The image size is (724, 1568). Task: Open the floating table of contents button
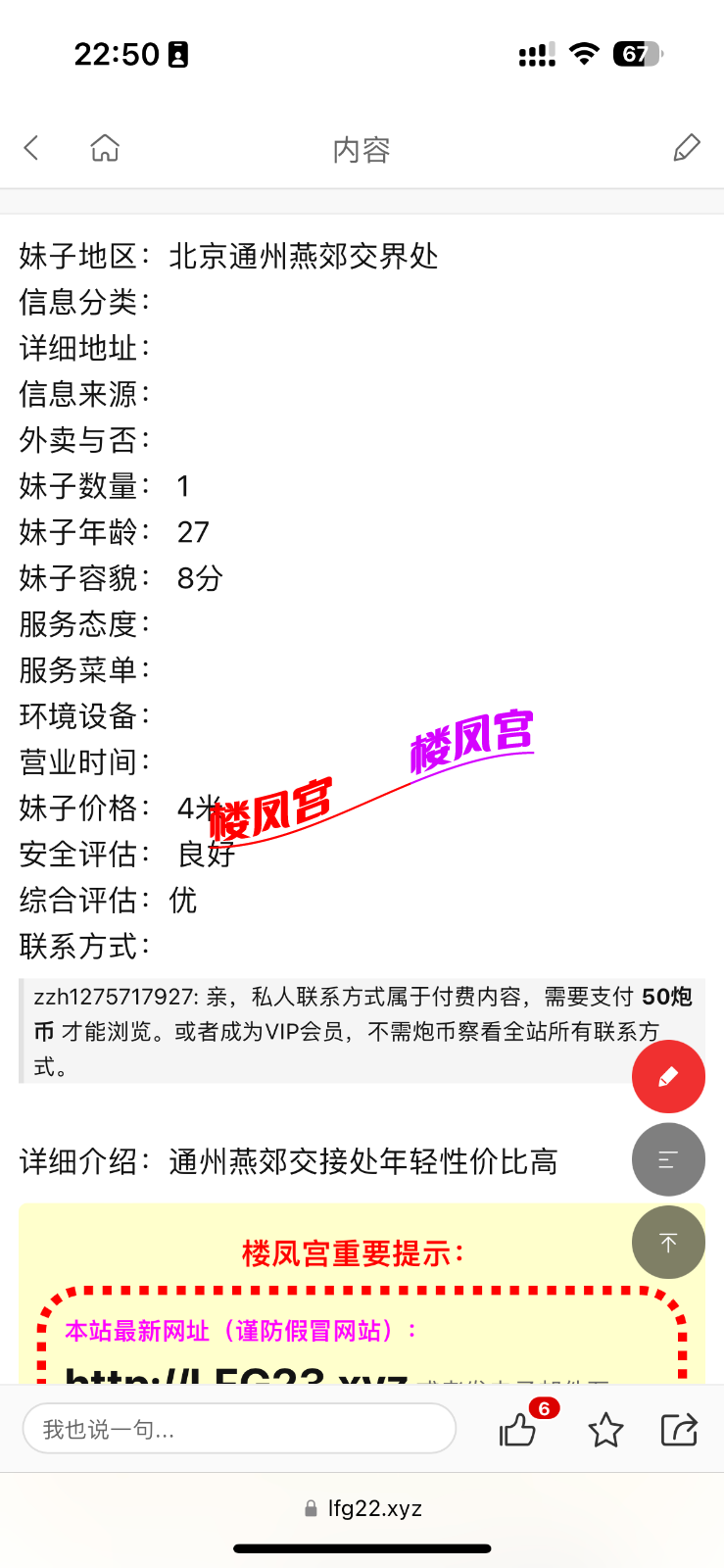point(668,1158)
